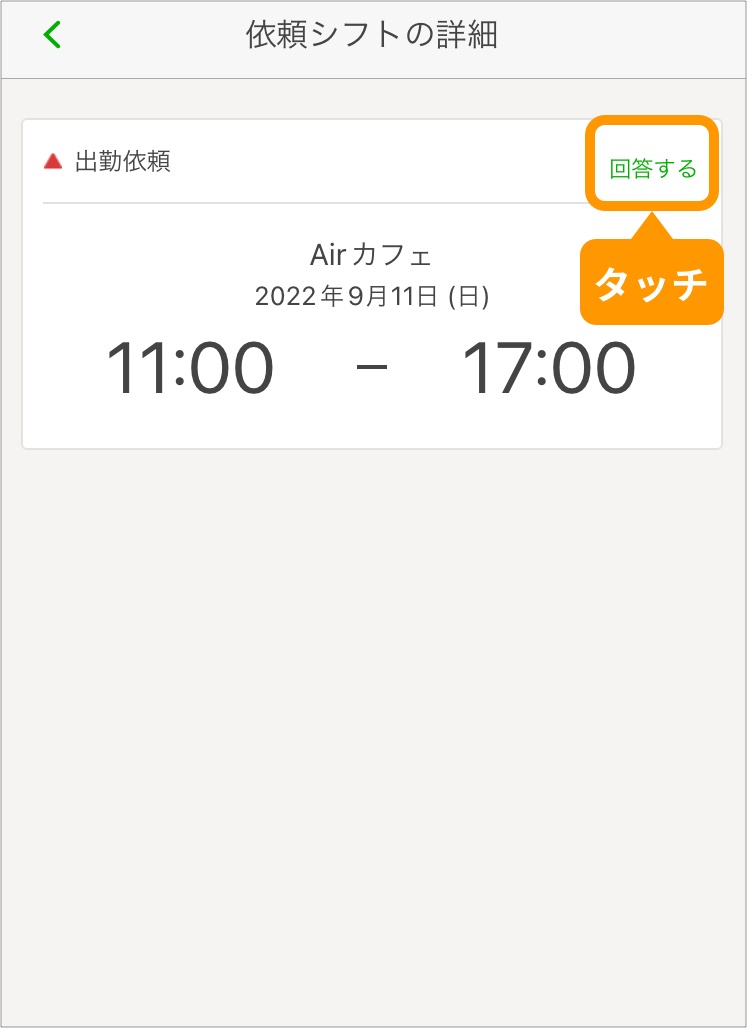This screenshot has height=1028, width=747.
Task: Click the empty area below the shift card
Action: (x=373, y=700)
